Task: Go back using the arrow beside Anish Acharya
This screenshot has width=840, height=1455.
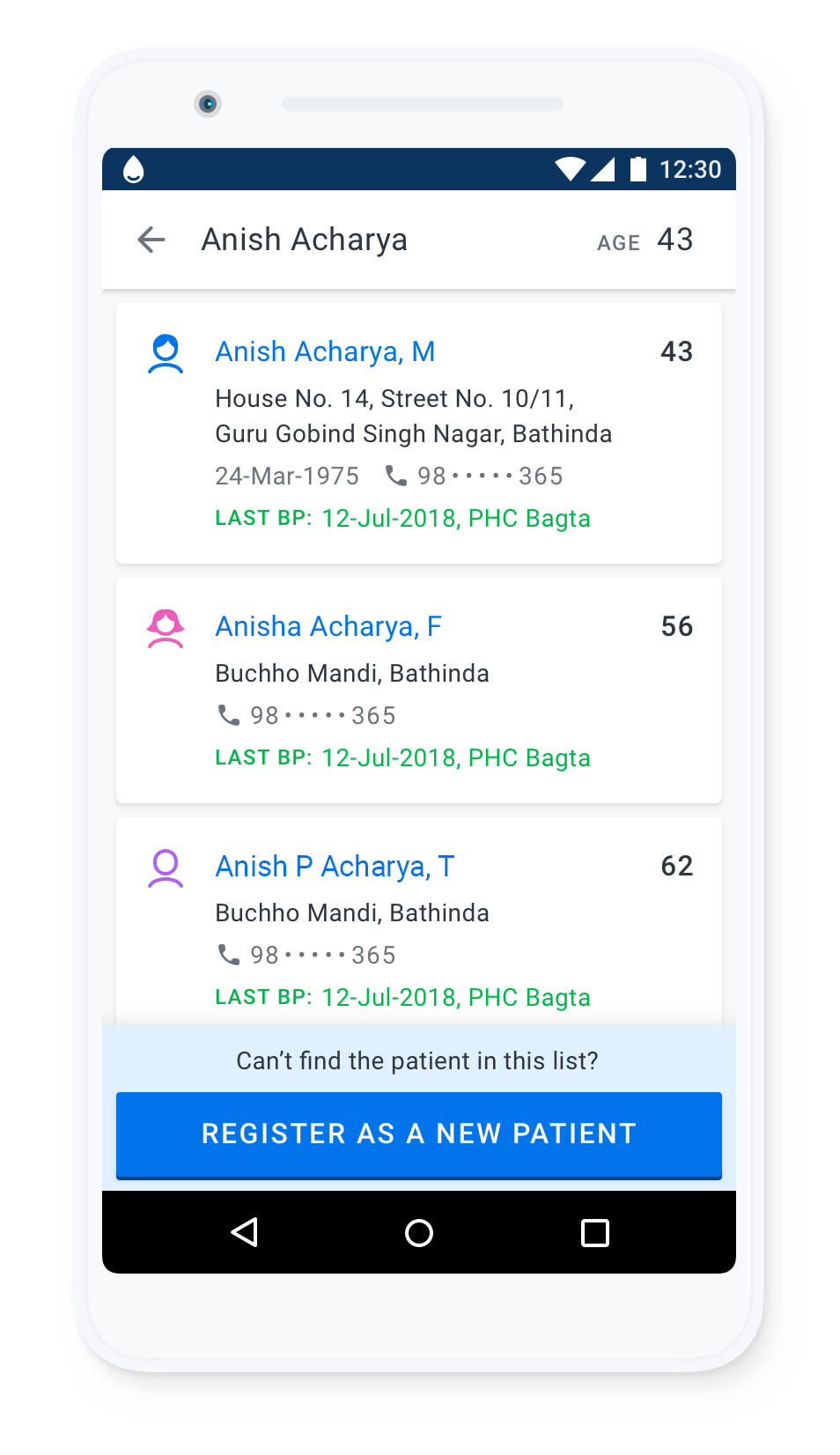Action: 151,240
